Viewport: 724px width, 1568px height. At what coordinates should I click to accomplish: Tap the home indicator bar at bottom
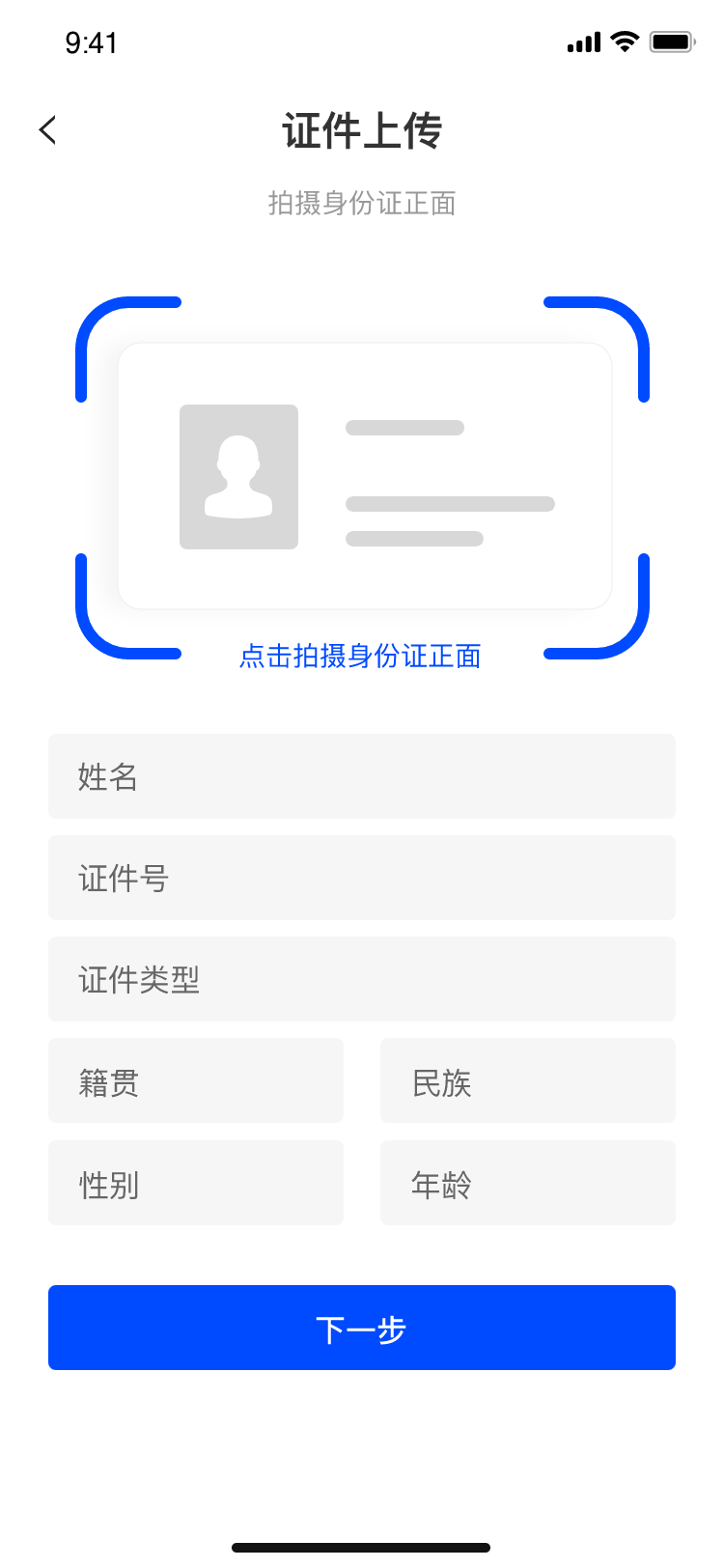pyautogui.click(x=362, y=1544)
